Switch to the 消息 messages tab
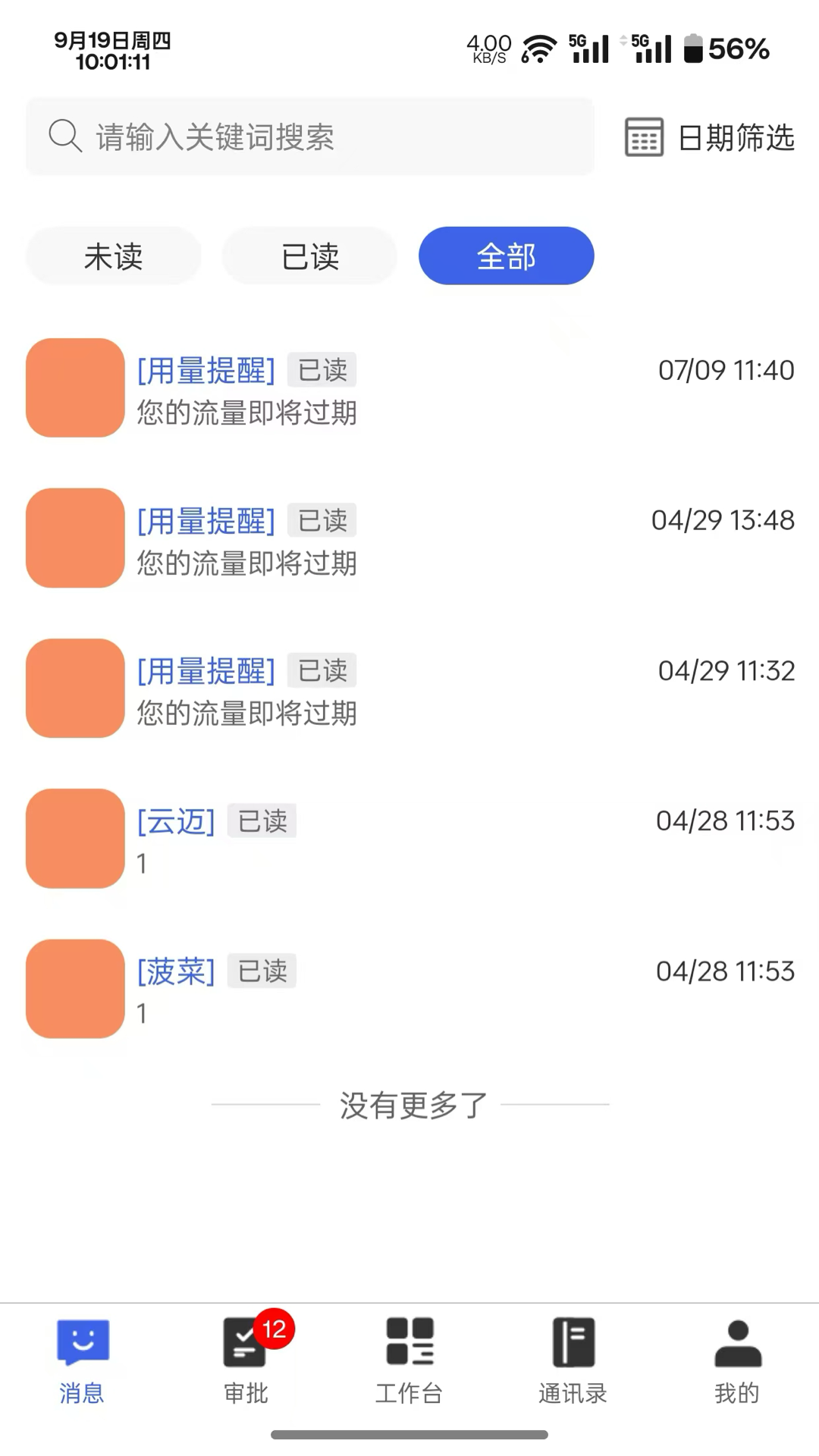 tap(81, 1357)
